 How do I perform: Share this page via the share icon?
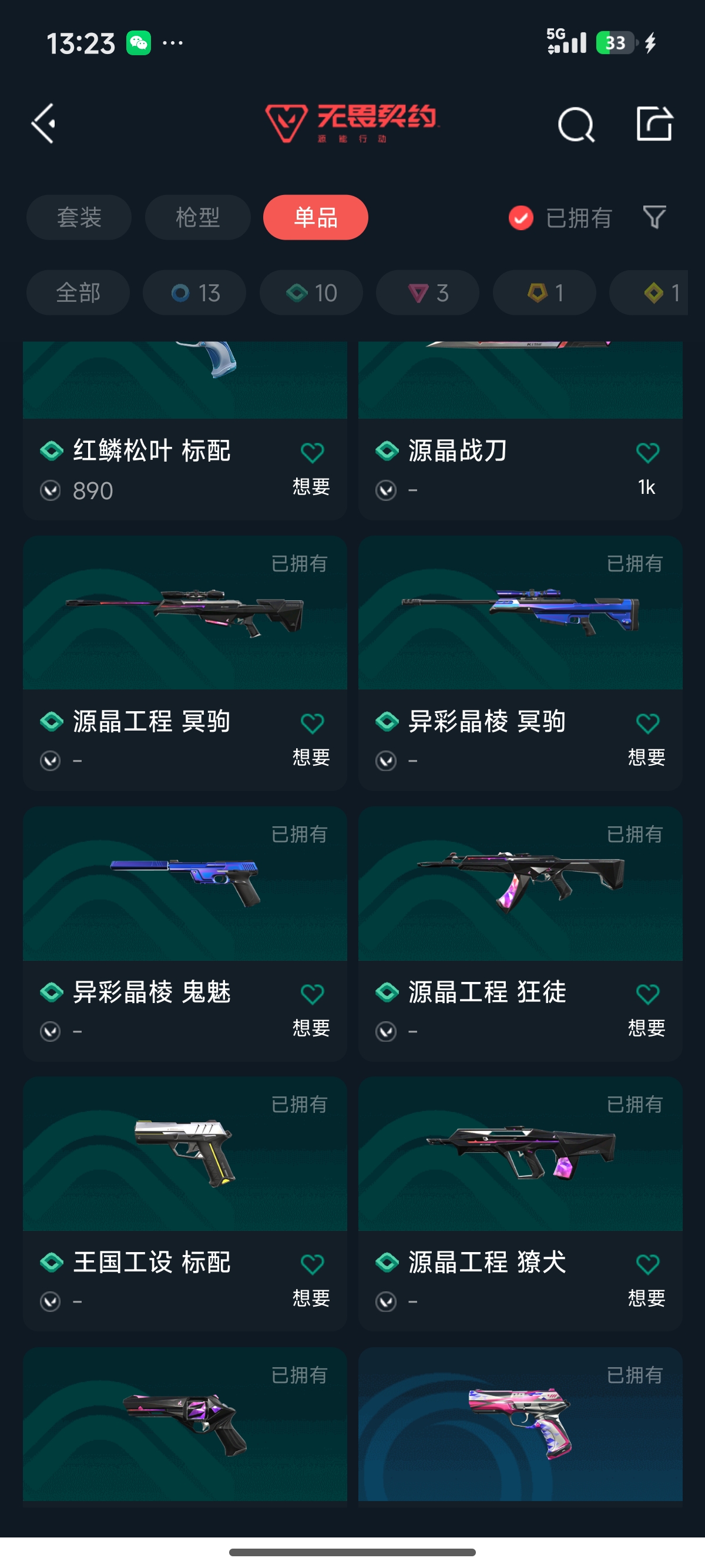click(654, 123)
